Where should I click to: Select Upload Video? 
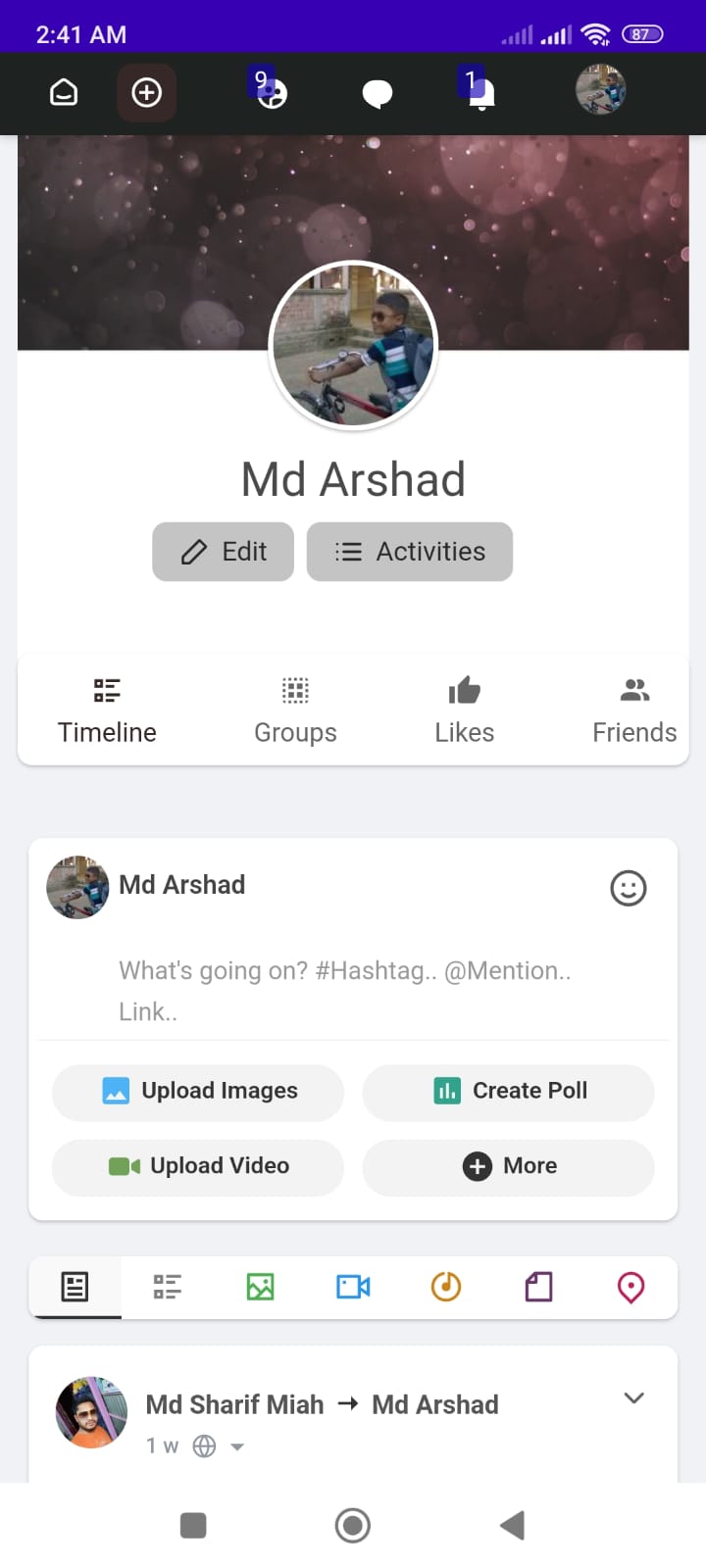(x=198, y=1166)
